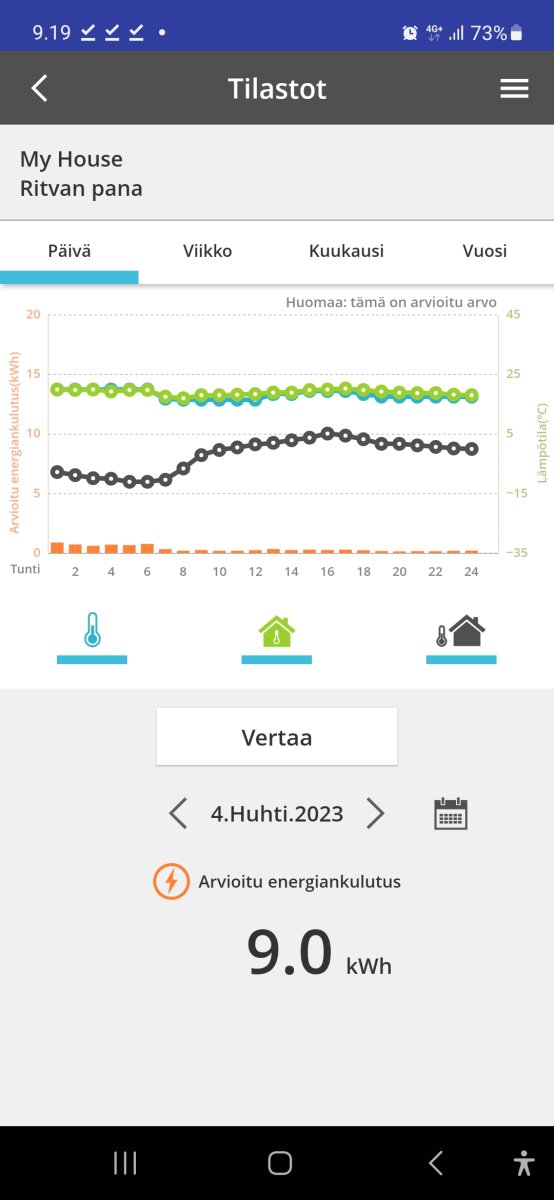Image resolution: width=554 pixels, height=1200 pixels.
Task: Switch to the Kuukausi tab
Action: pyautogui.click(x=346, y=251)
